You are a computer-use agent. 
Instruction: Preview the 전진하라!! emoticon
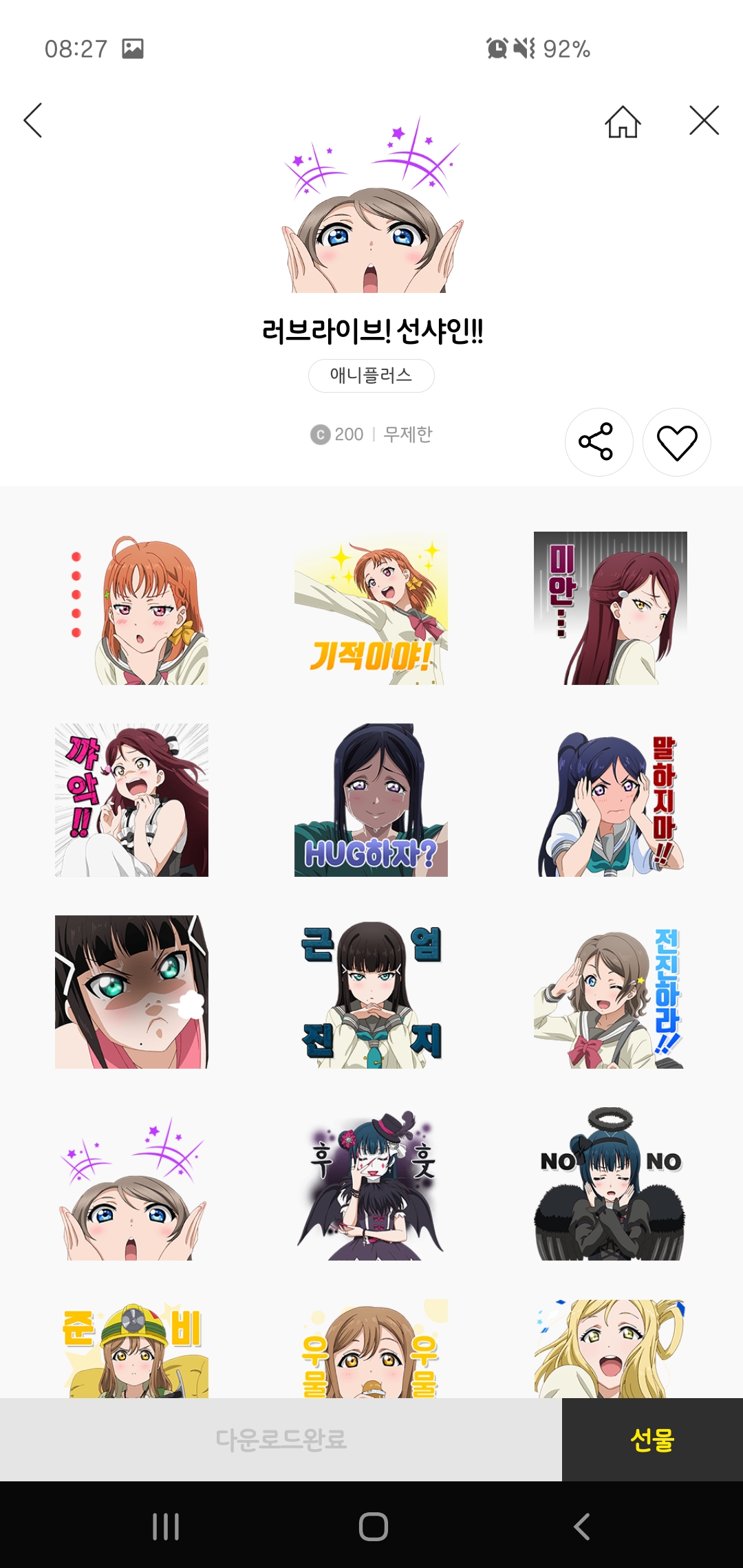tap(610, 992)
